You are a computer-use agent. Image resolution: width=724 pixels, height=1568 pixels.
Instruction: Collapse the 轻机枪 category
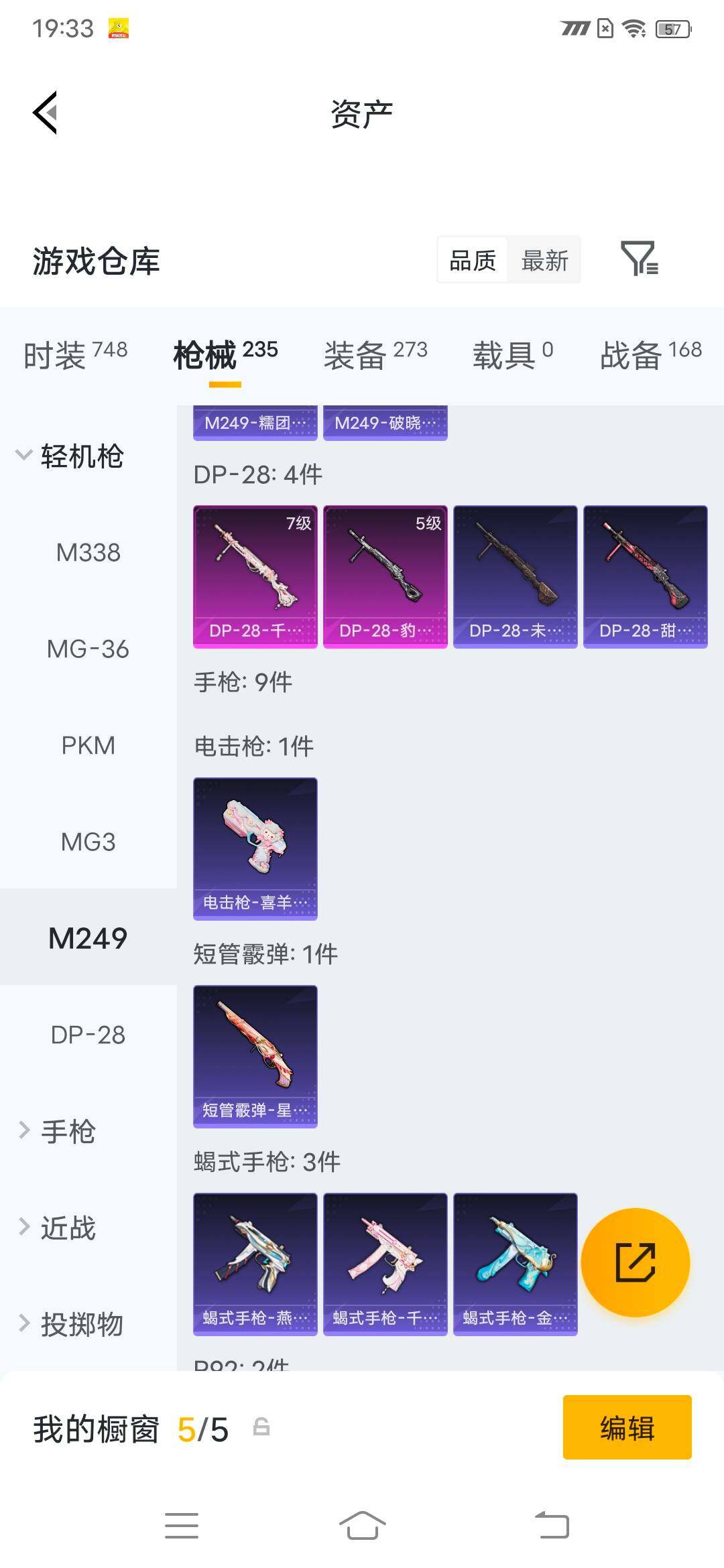click(x=70, y=456)
